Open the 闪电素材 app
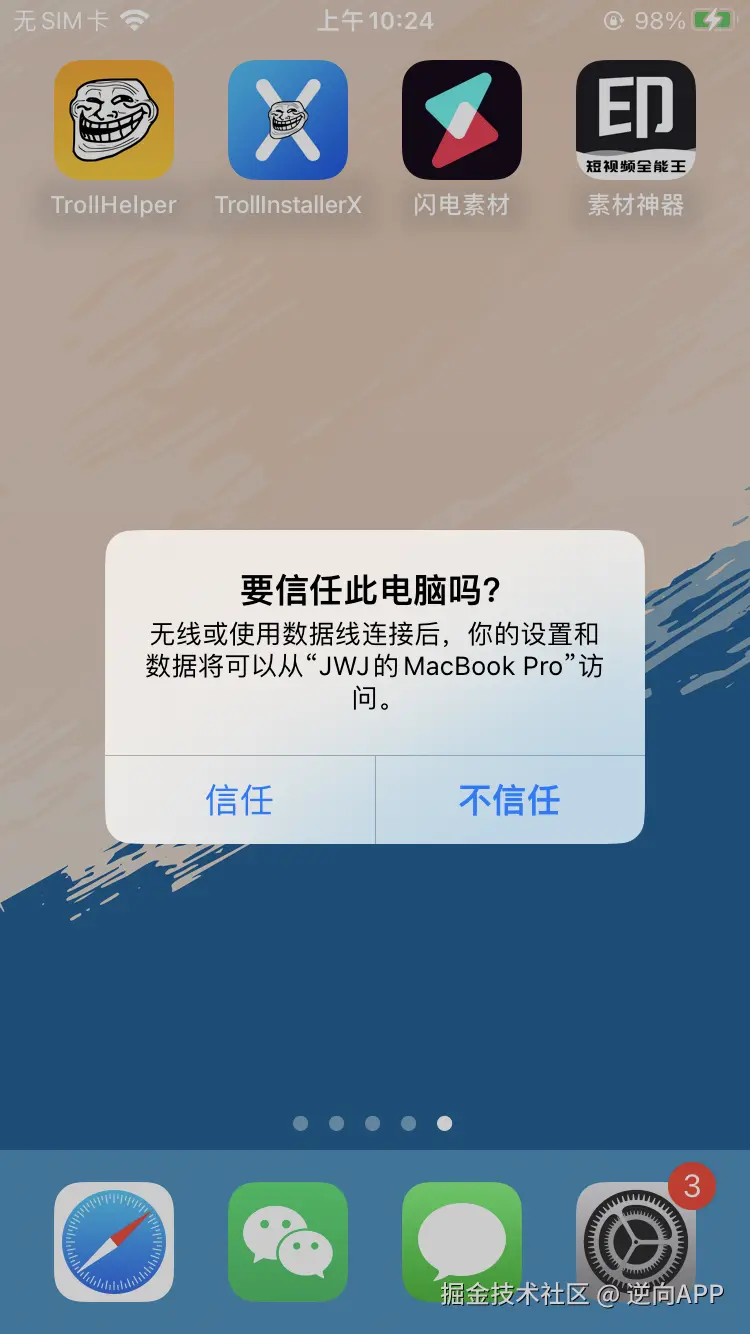The height and width of the screenshot is (1334, 750). click(462, 120)
